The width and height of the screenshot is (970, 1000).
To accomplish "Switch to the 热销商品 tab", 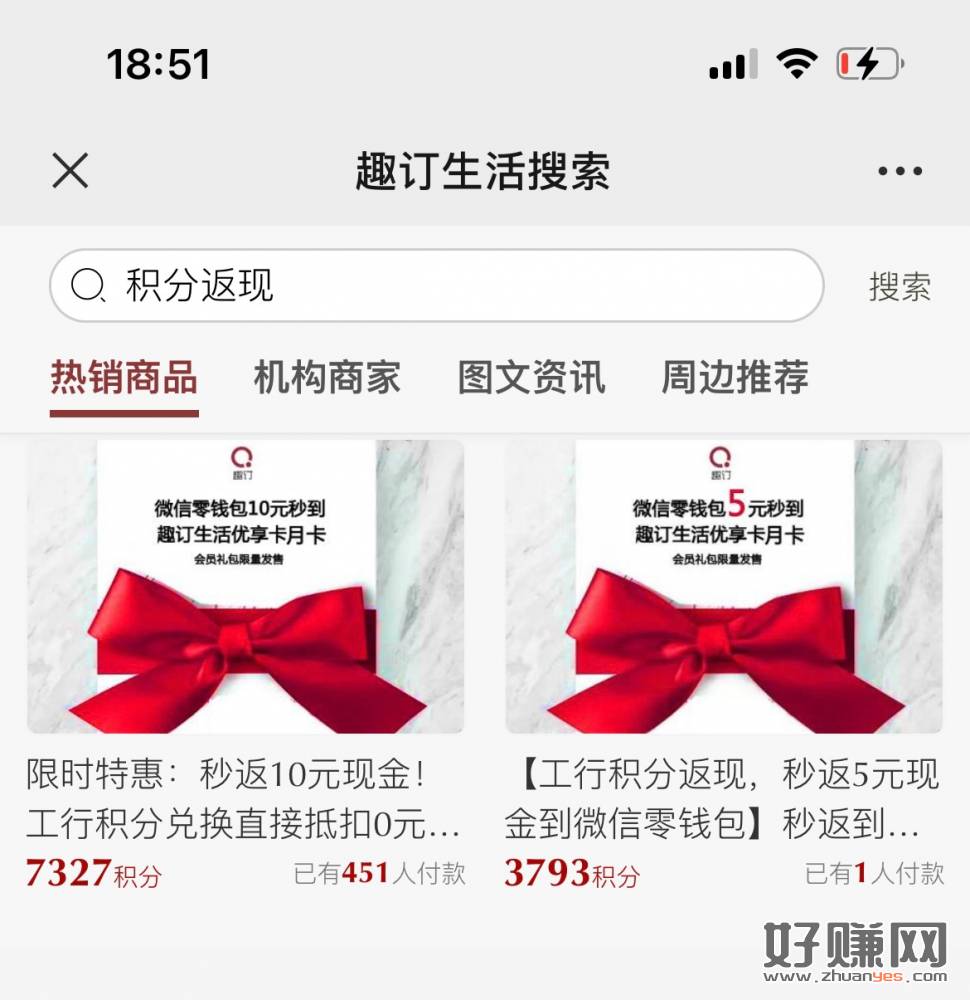I will pyautogui.click(x=124, y=378).
